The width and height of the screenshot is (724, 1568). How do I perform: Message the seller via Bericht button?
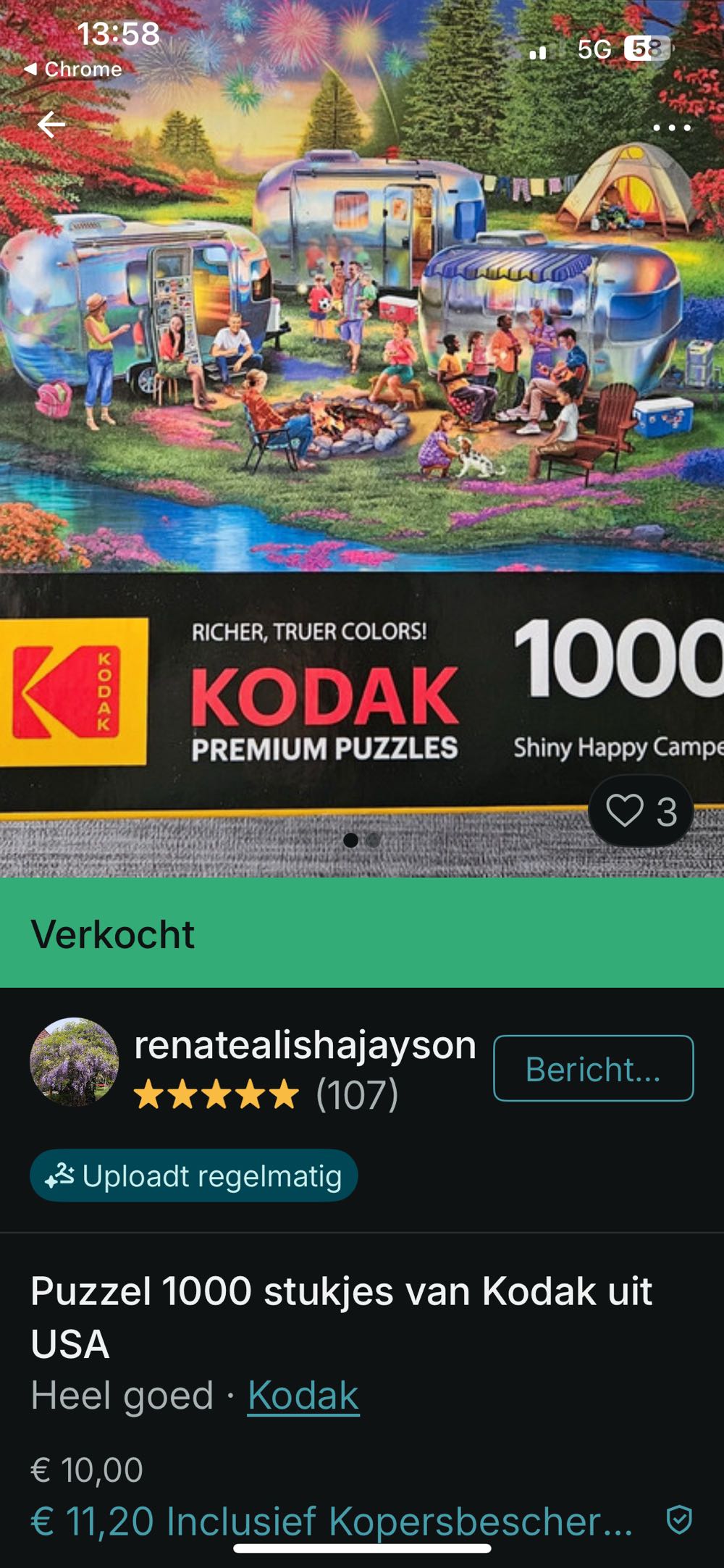[x=593, y=1069]
